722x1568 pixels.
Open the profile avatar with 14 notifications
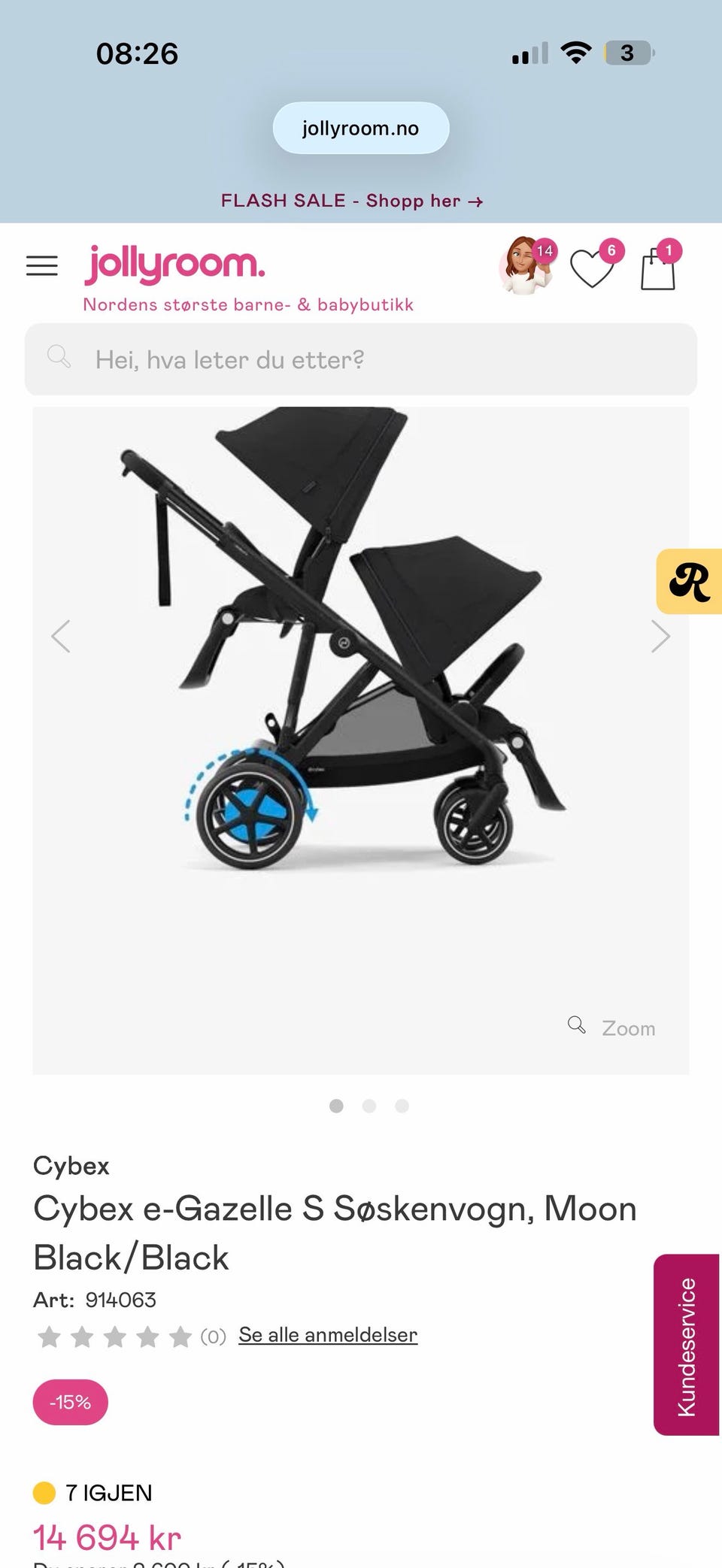(526, 267)
